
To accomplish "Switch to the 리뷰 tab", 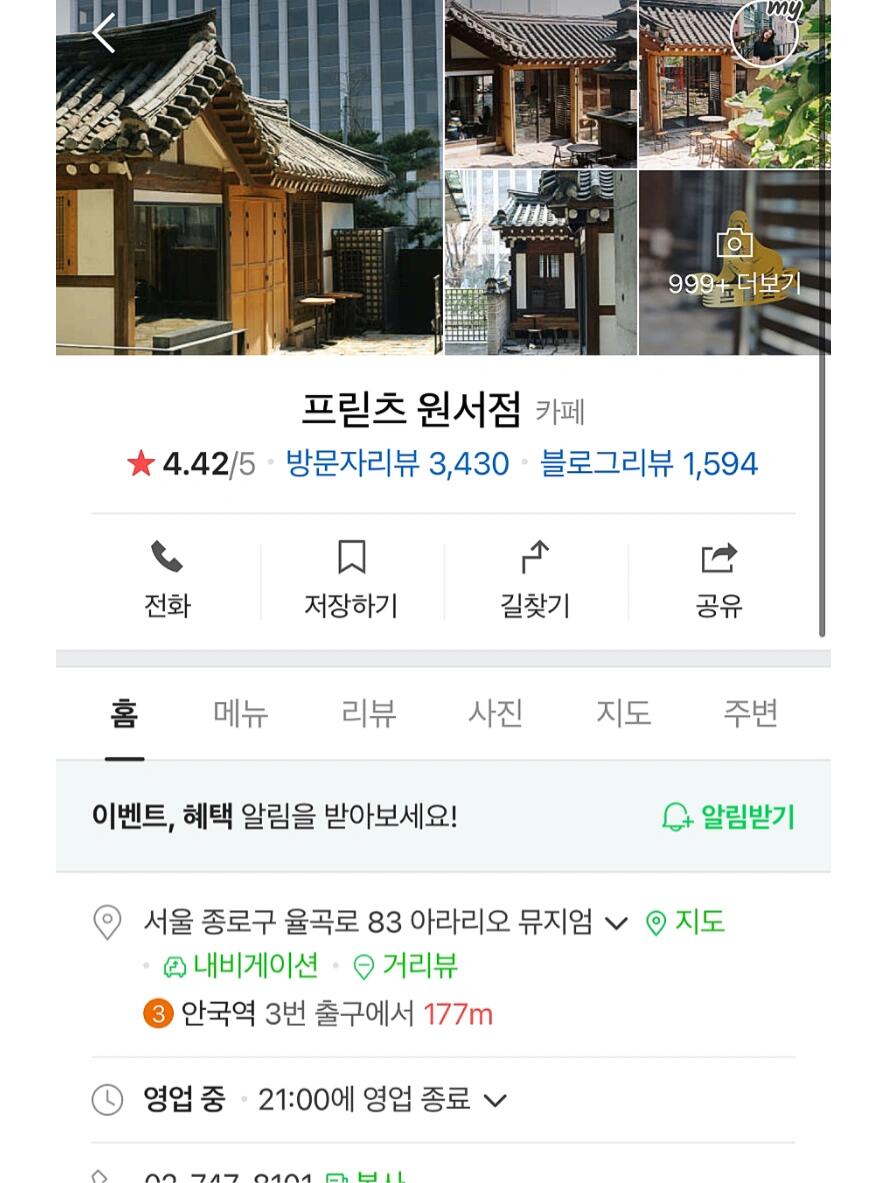I will (369, 714).
